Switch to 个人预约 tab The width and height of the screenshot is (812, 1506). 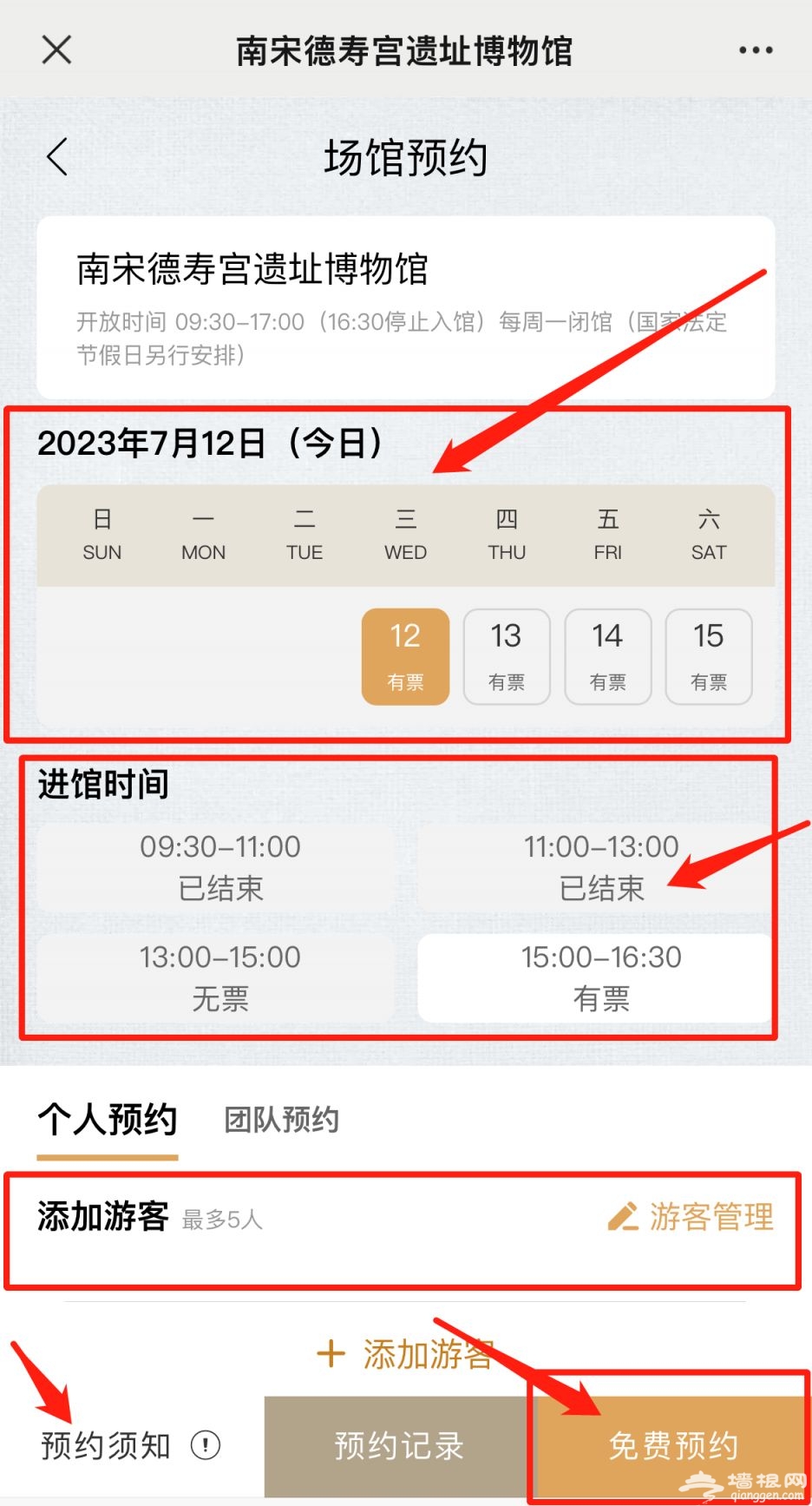(108, 1120)
